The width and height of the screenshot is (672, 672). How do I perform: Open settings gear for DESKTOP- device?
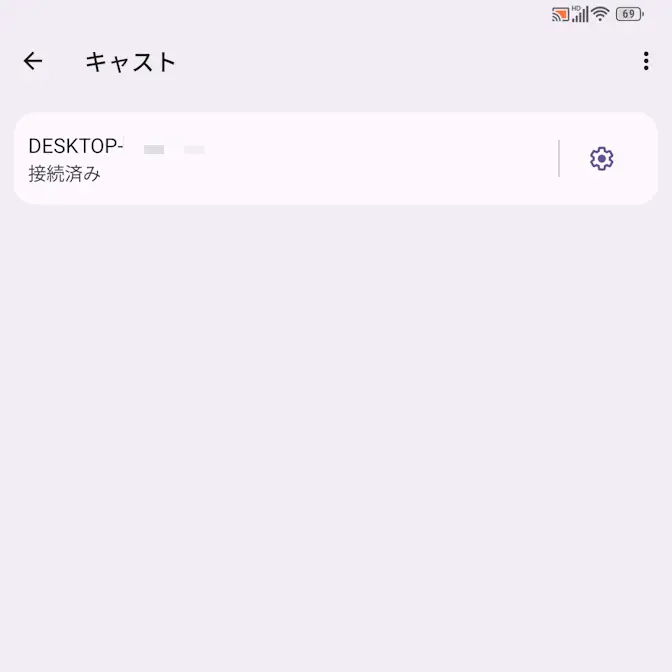pyautogui.click(x=601, y=159)
